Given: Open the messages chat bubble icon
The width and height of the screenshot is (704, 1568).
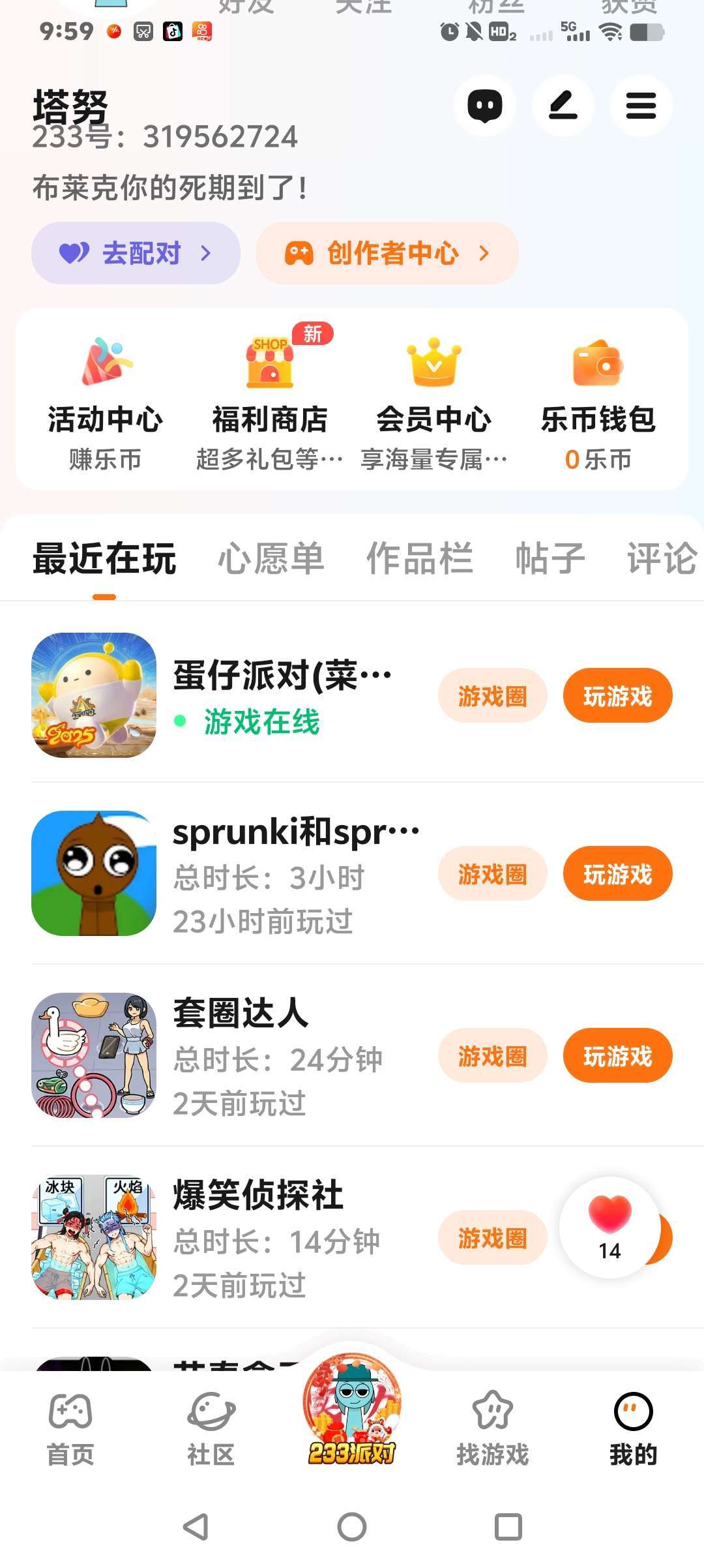Looking at the screenshot, I should click(x=485, y=106).
